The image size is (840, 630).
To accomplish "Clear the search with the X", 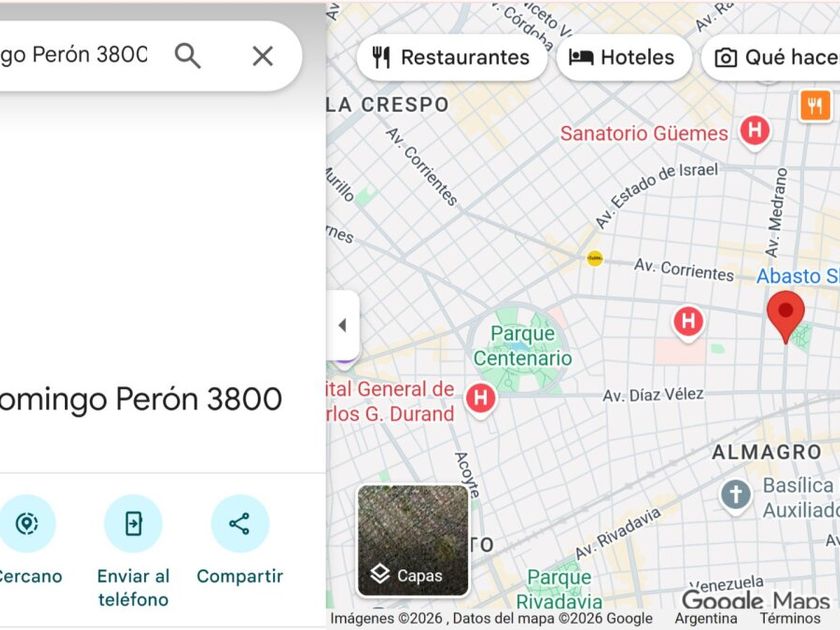I will 262,56.
